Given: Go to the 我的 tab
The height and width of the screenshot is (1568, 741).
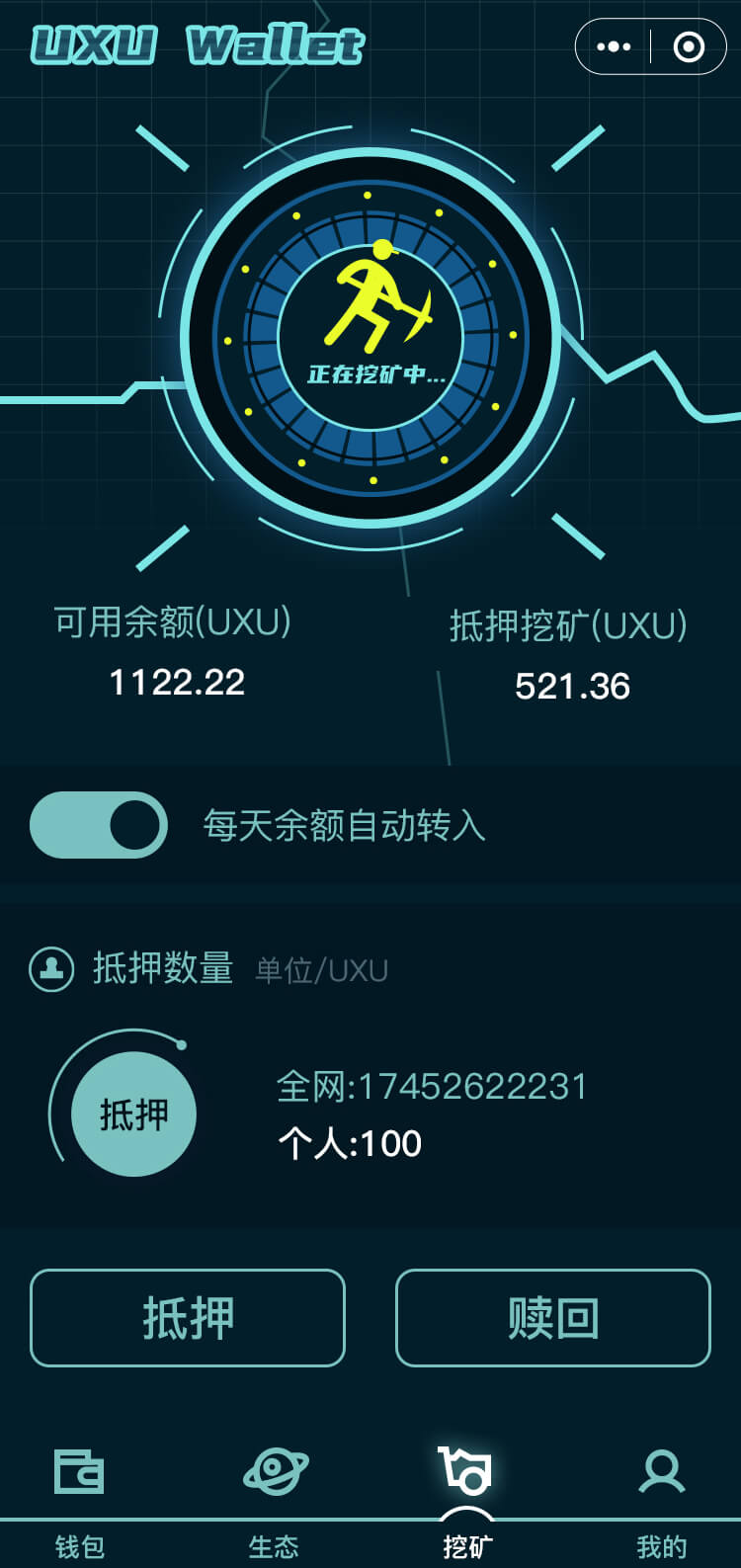Looking at the screenshot, I should click(661, 1502).
